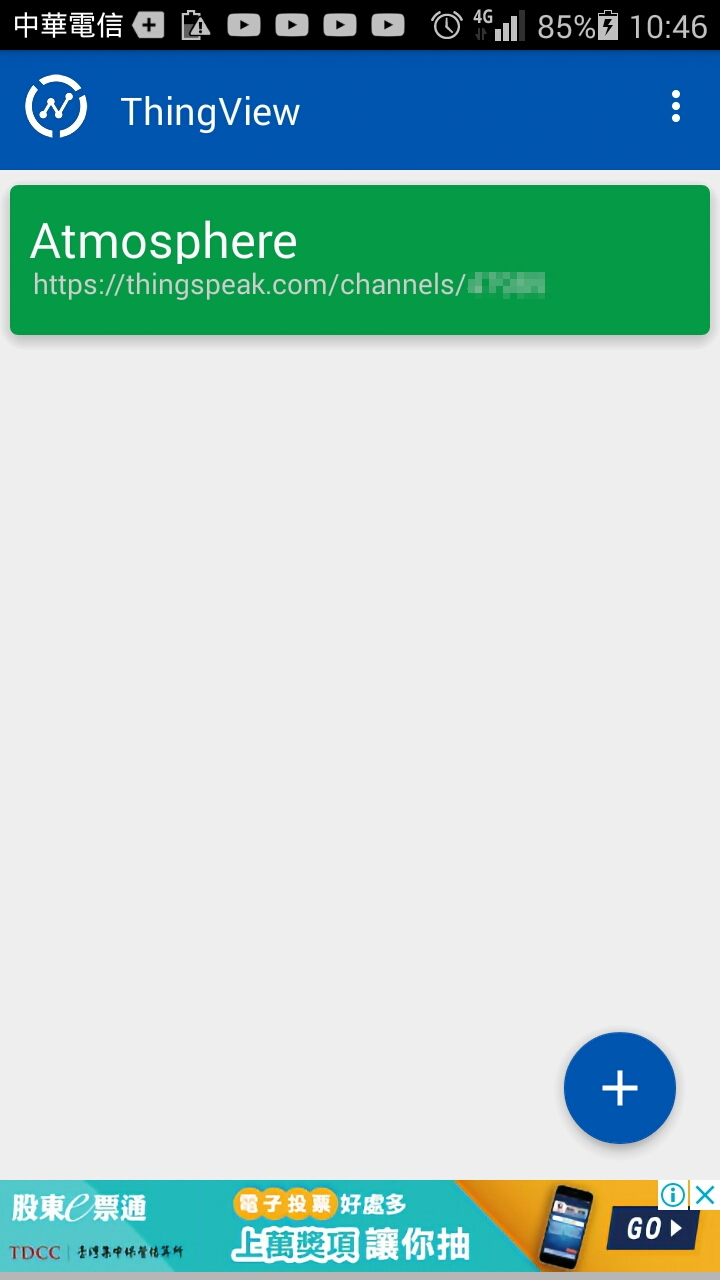Tap the alarm clock icon in the status bar

pyautogui.click(x=446, y=25)
